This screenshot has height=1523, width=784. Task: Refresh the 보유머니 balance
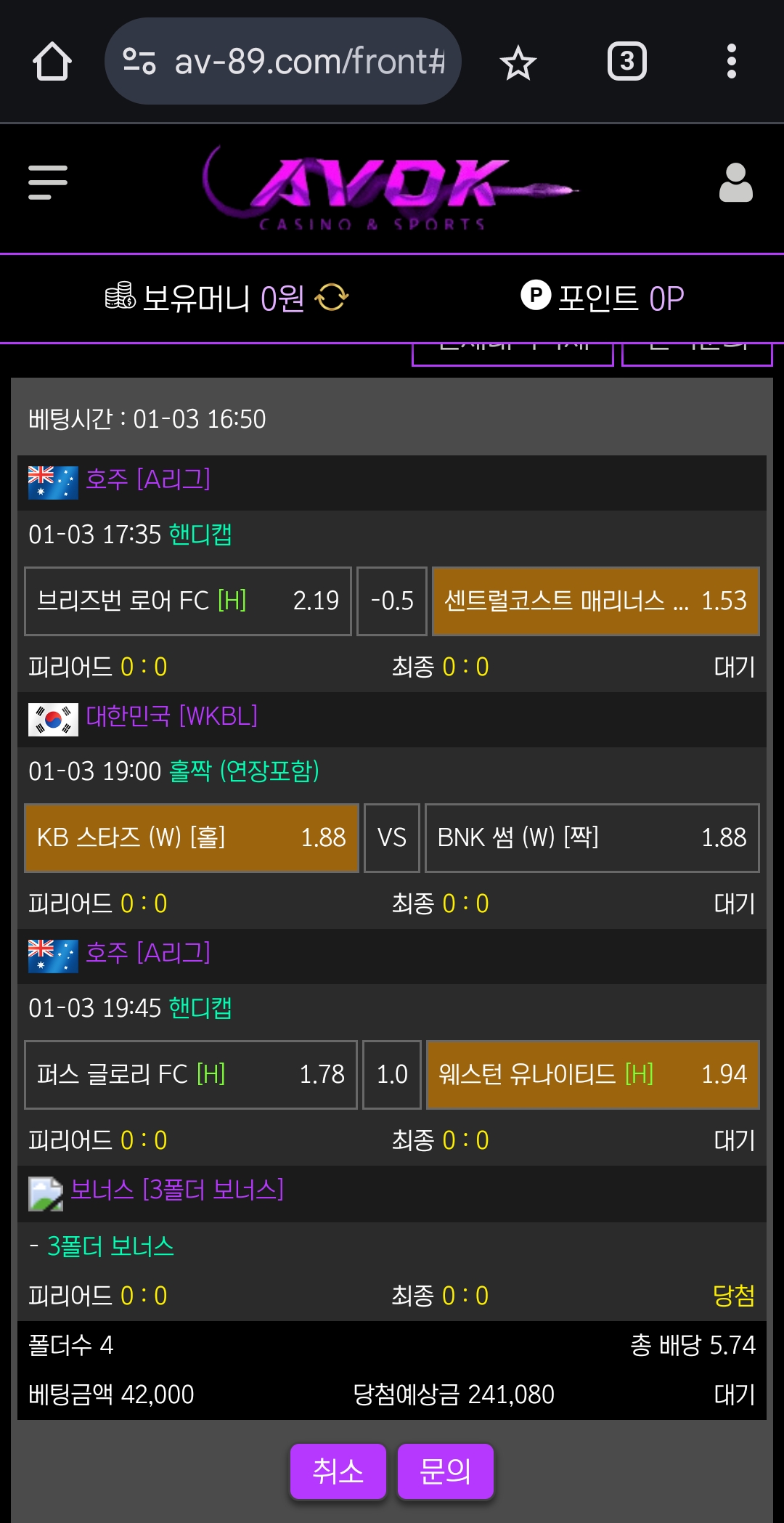[x=332, y=297]
